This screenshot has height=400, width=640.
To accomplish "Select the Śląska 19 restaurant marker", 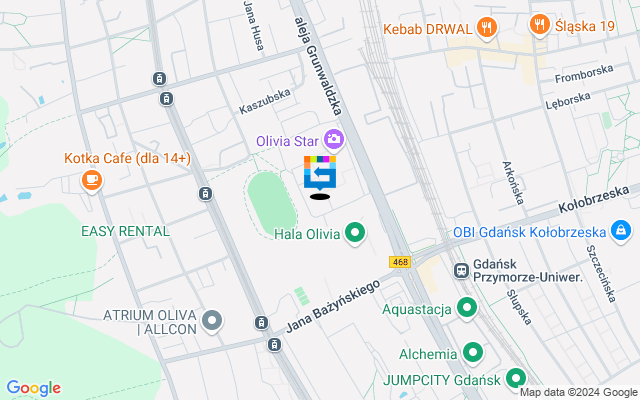I will point(539,23).
